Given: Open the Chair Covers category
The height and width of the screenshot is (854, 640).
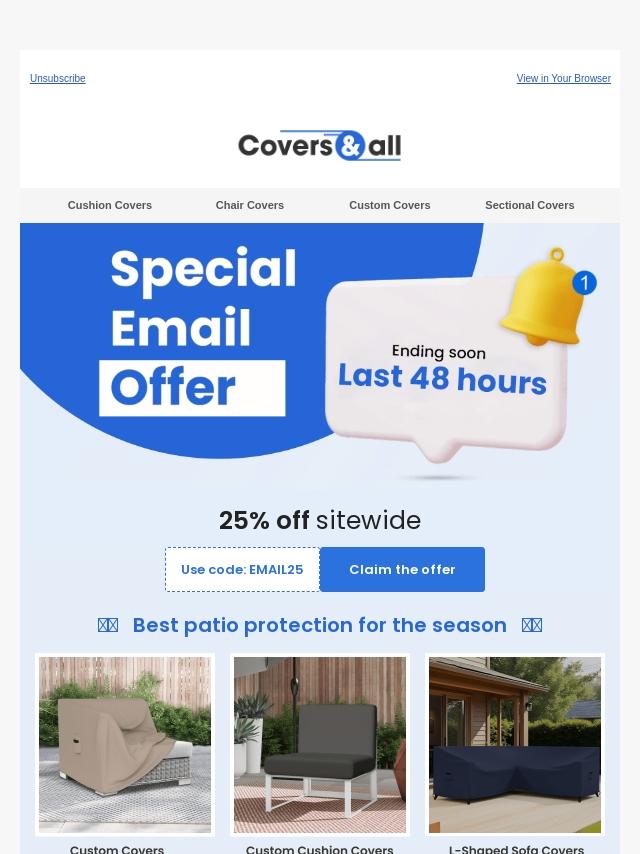Looking at the screenshot, I should click(x=250, y=205).
